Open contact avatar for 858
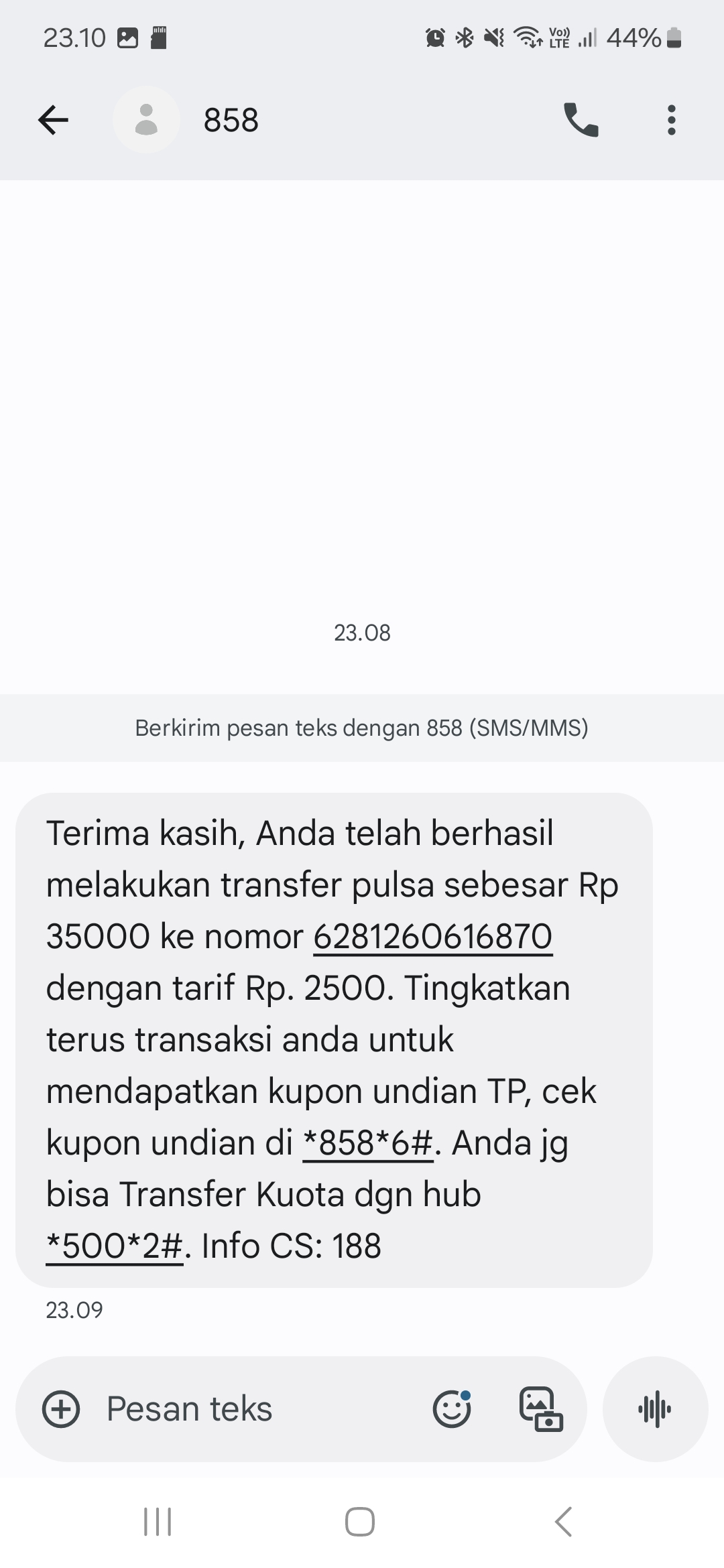The image size is (724, 1568). (146, 121)
